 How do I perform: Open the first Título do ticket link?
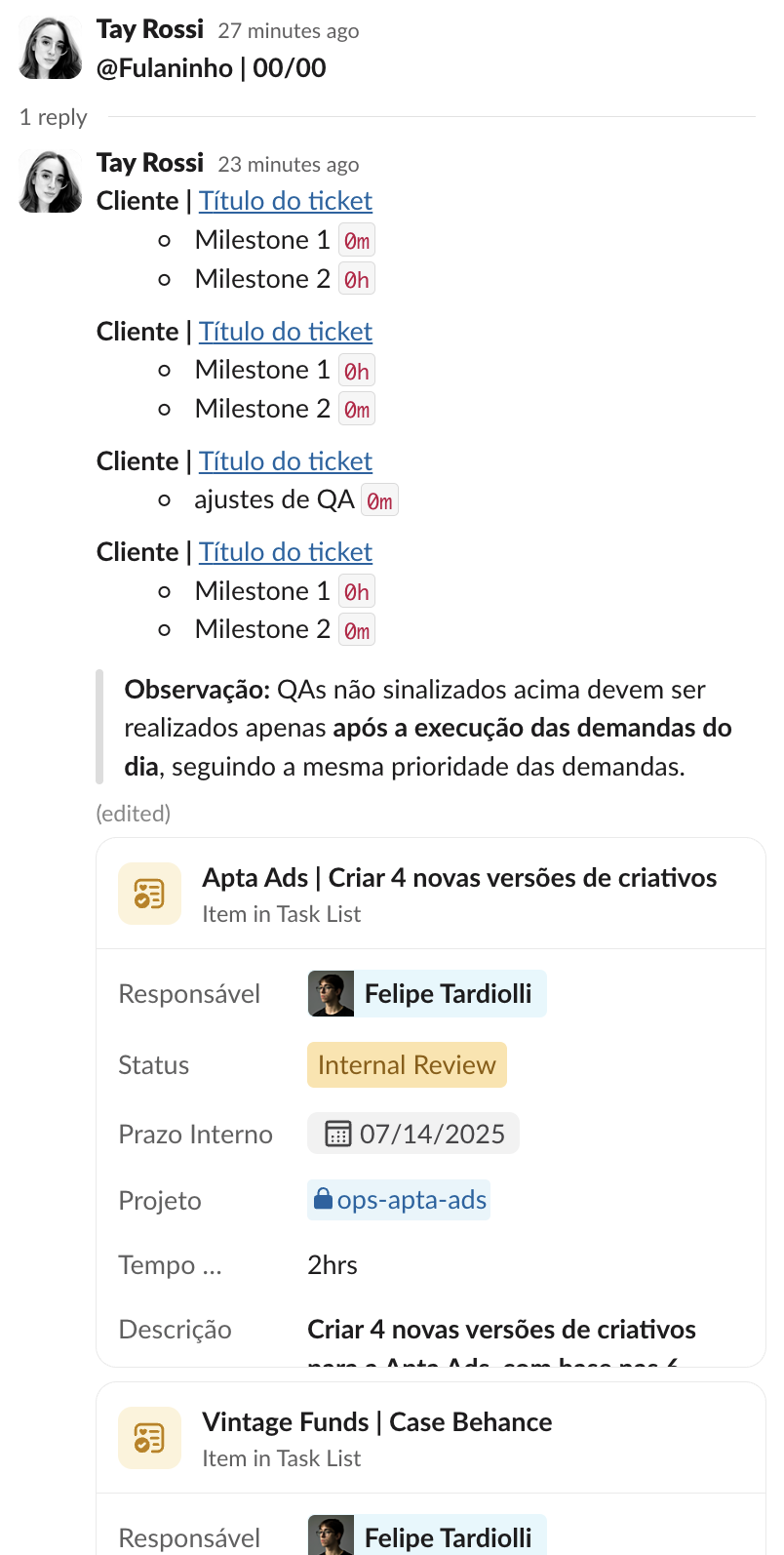(285, 200)
